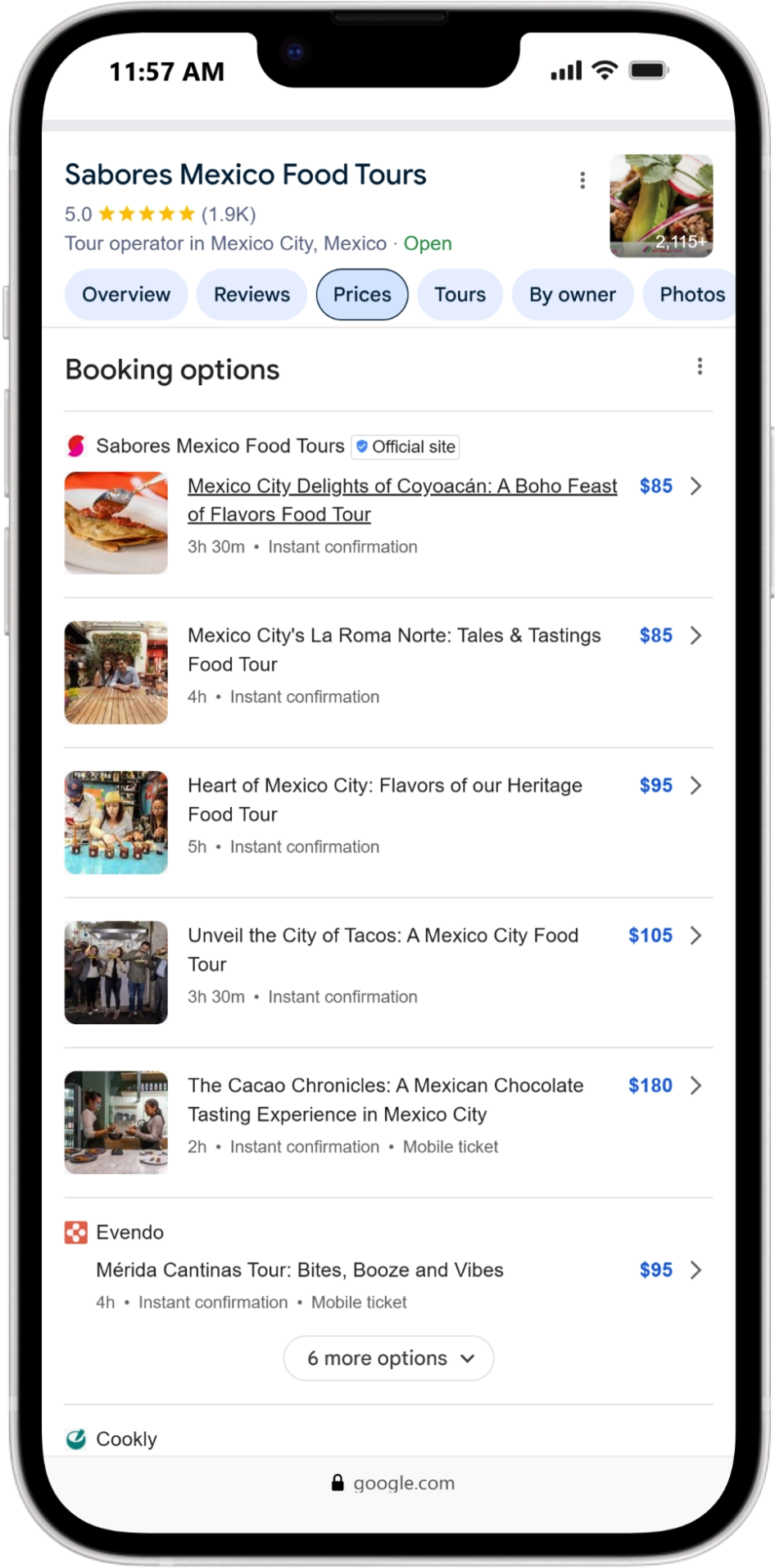Switch to the Reviews tab
The height and width of the screenshot is (1568, 775).
pyautogui.click(x=252, y=295)
